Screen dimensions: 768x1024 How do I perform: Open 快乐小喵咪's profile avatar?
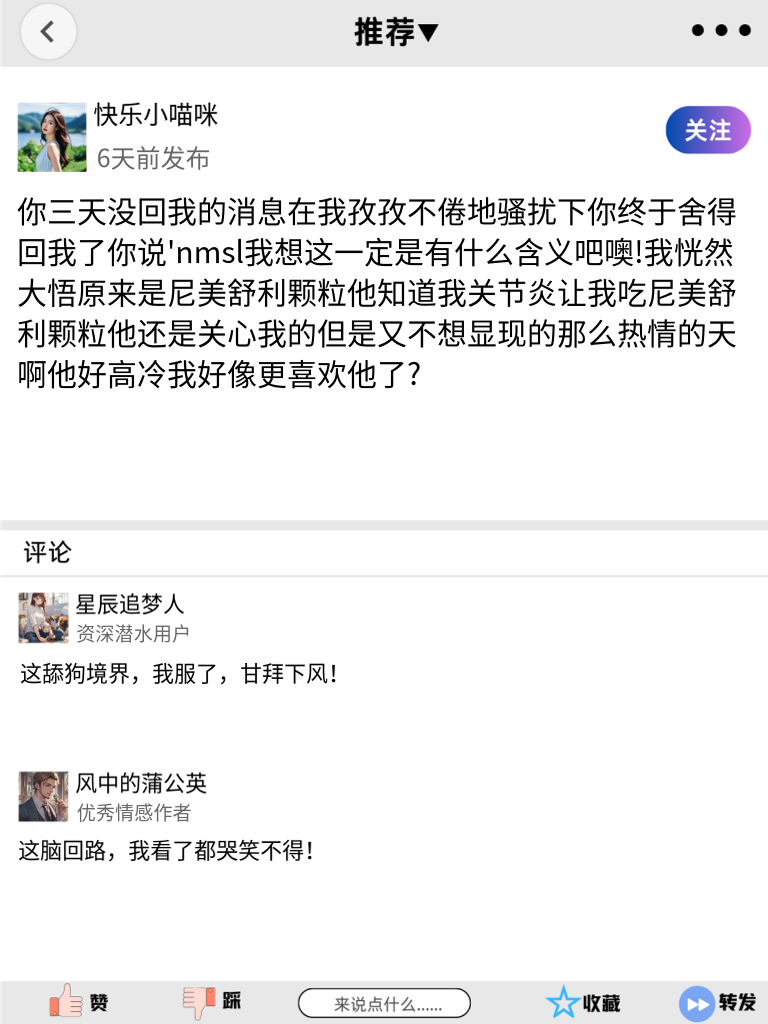(52, 136)
